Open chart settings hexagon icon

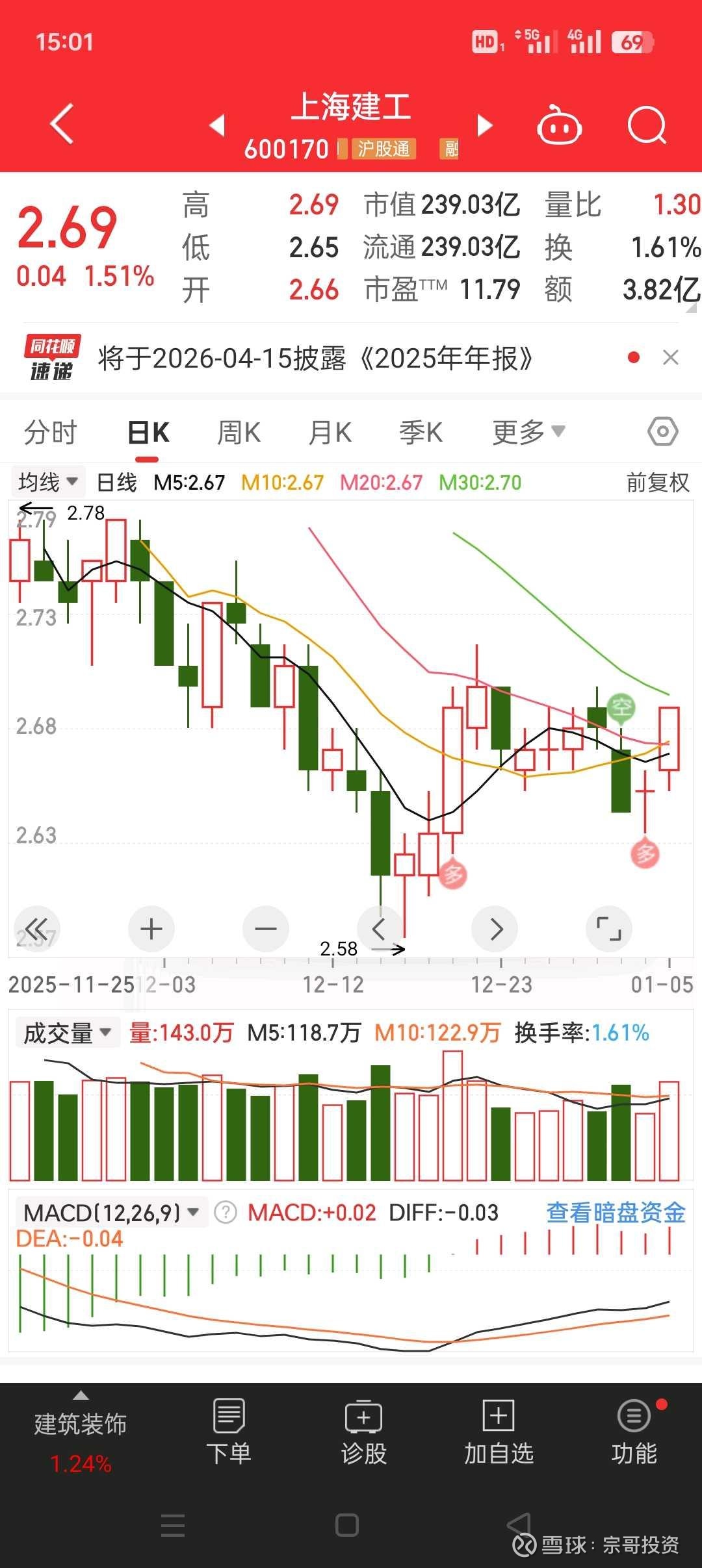(x=662, y=432)
